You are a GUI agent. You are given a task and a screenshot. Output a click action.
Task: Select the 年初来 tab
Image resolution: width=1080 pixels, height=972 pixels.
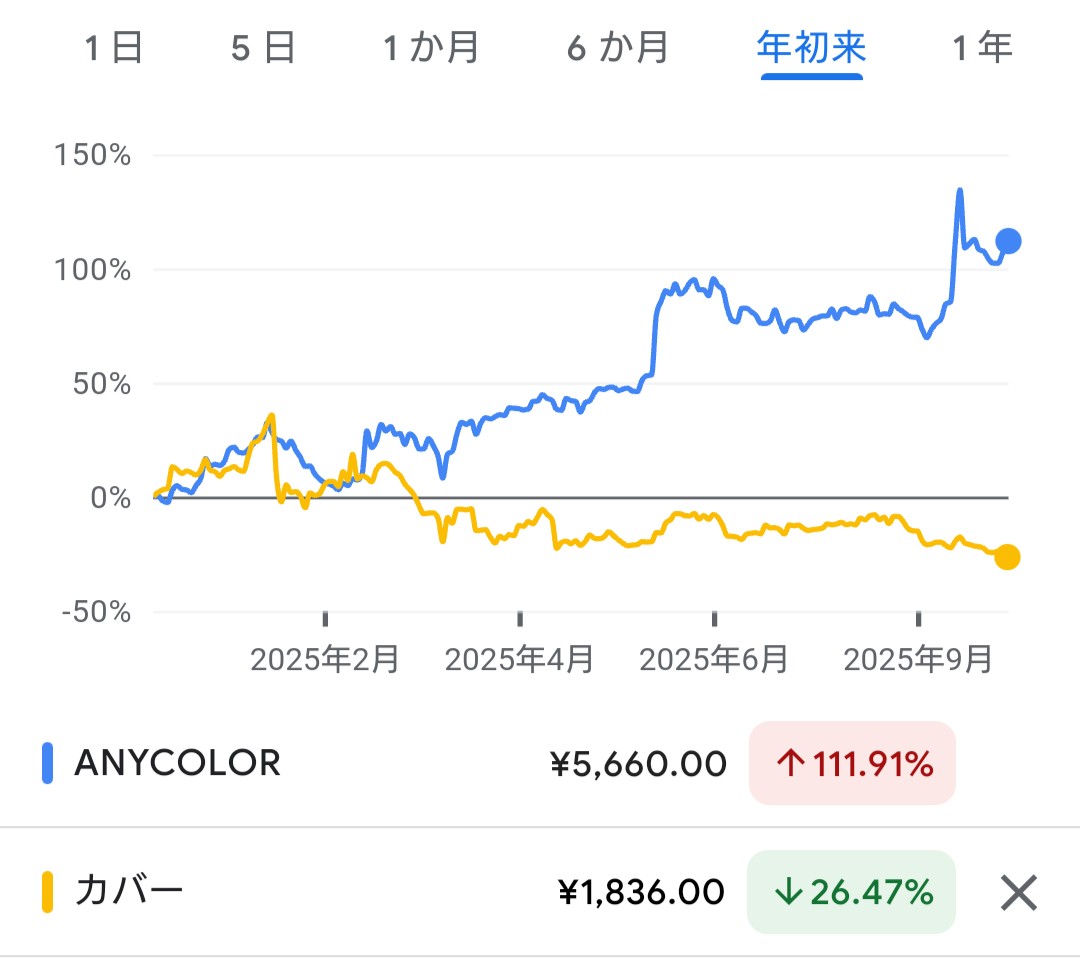point(811,48)
